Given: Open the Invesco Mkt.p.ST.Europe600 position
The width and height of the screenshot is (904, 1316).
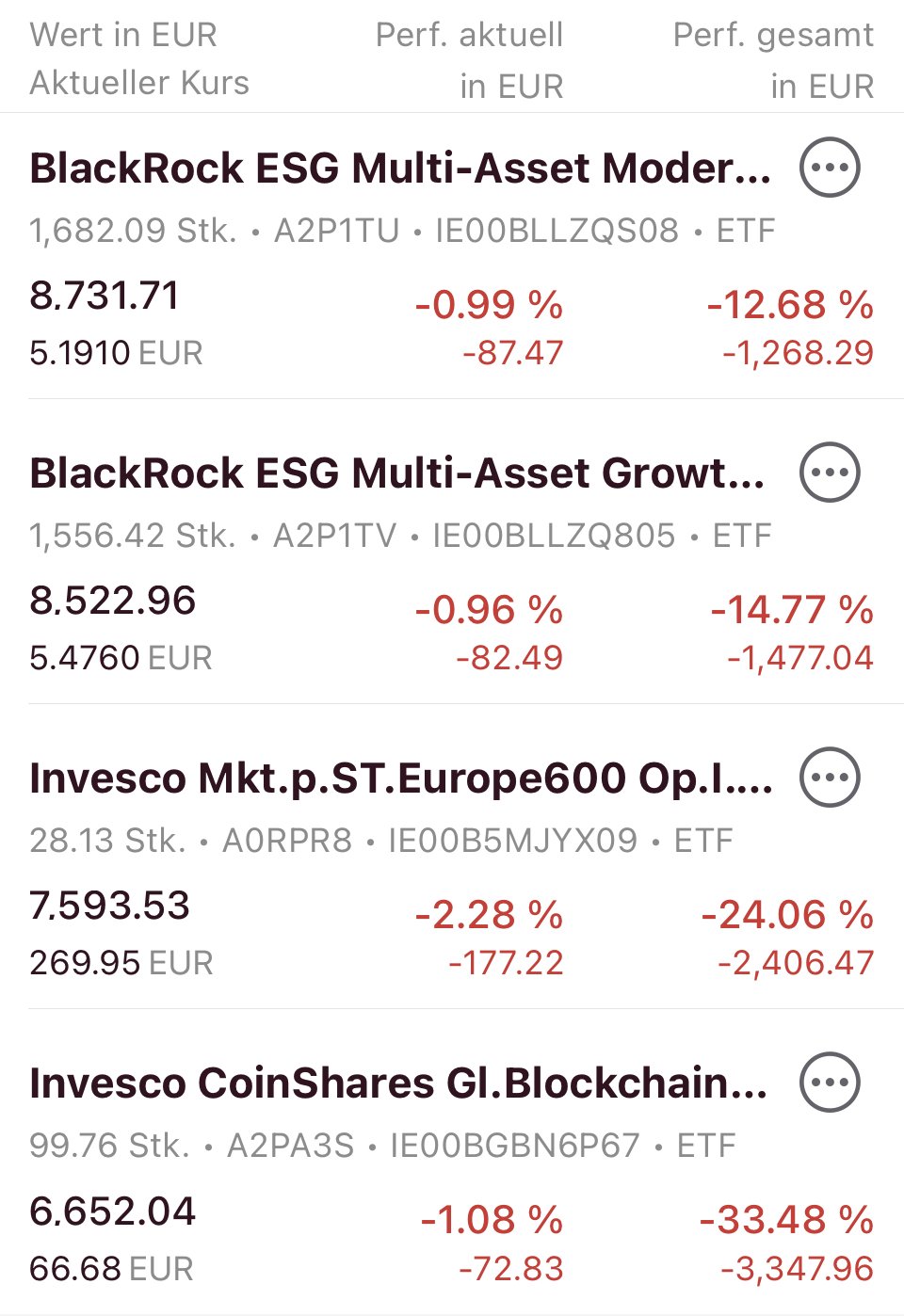Looking at the screenshot, I should point(400,778).
